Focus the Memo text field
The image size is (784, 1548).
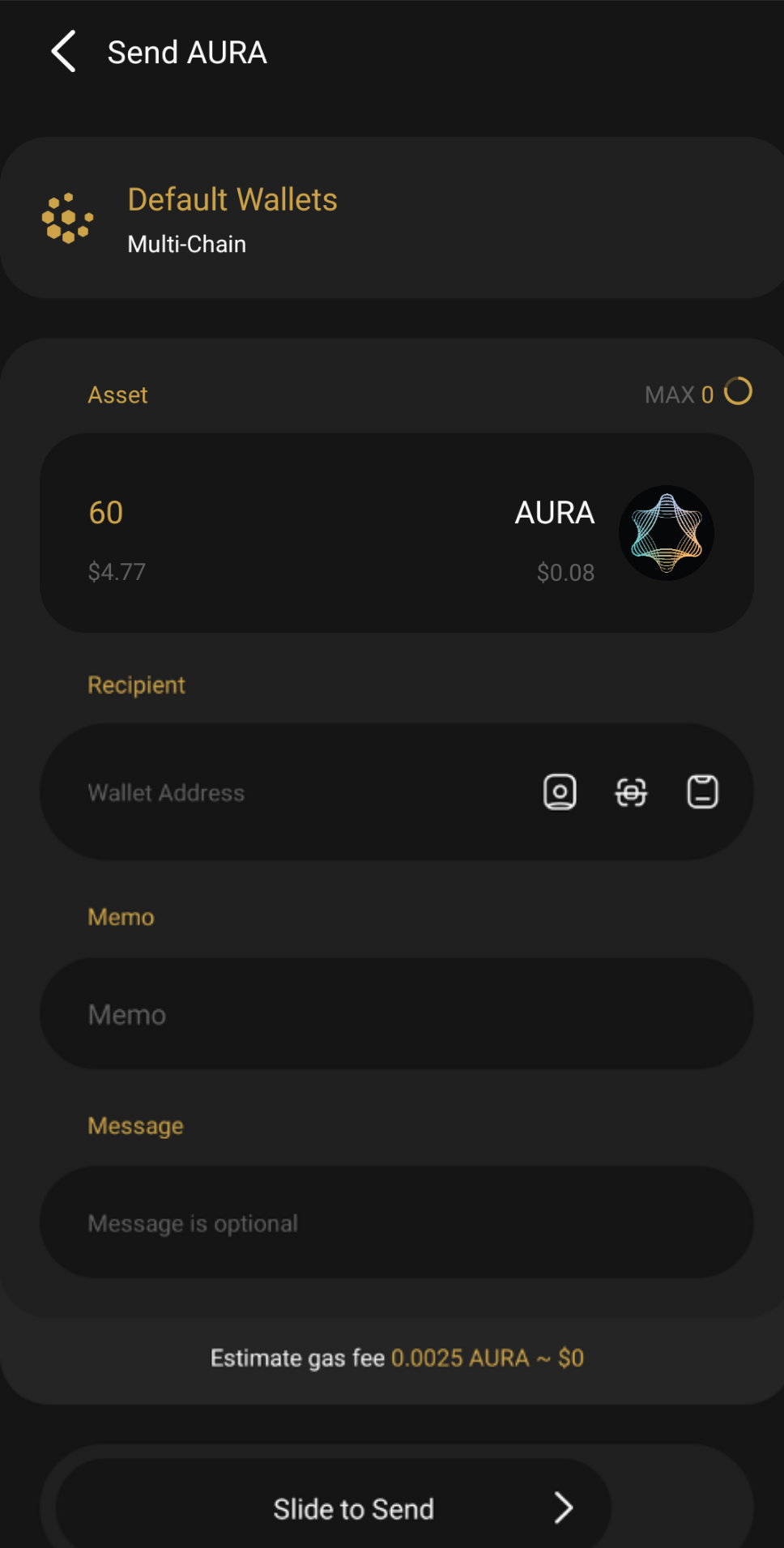[x=396, y=1014]
